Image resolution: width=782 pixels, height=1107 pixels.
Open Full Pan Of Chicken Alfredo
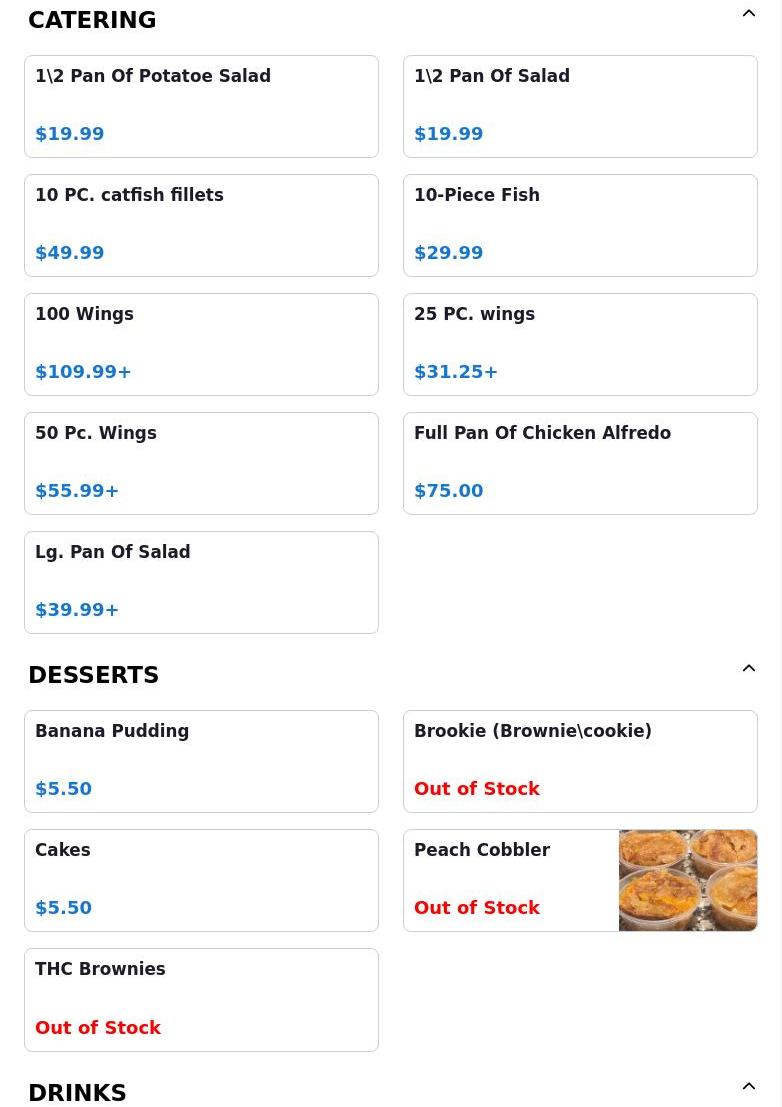point(580,463)
